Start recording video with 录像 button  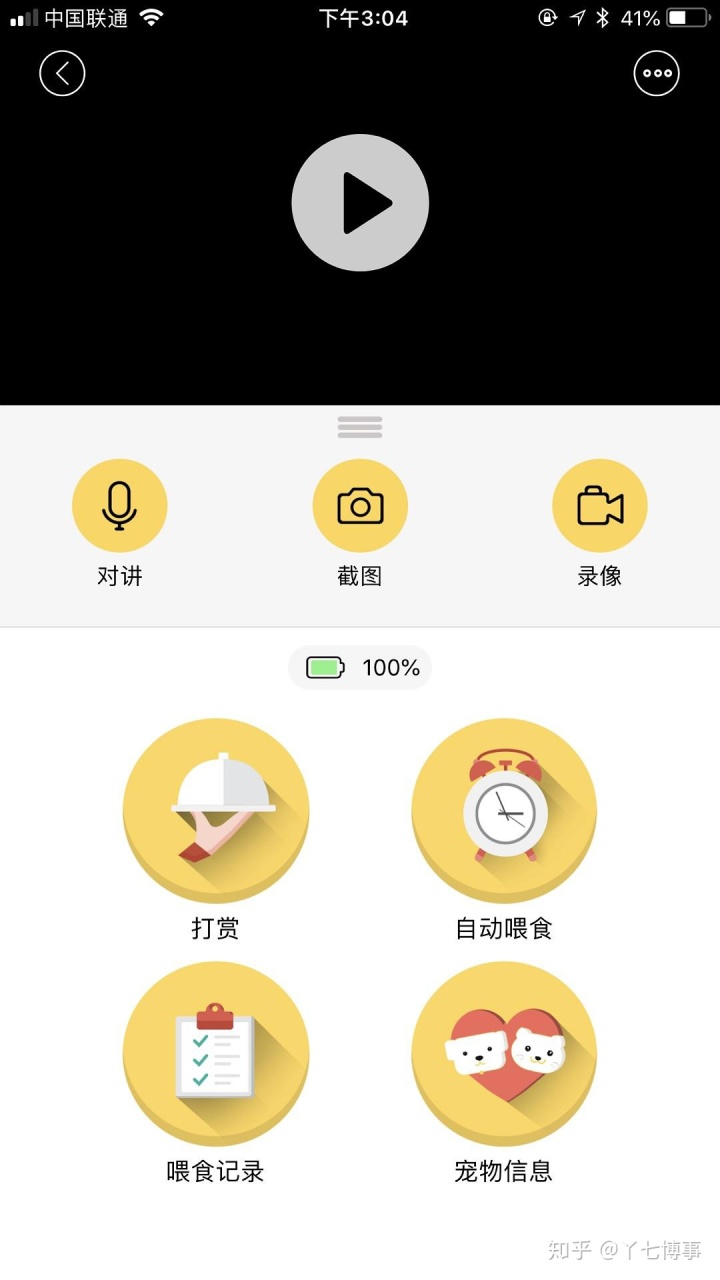(600, 506)
